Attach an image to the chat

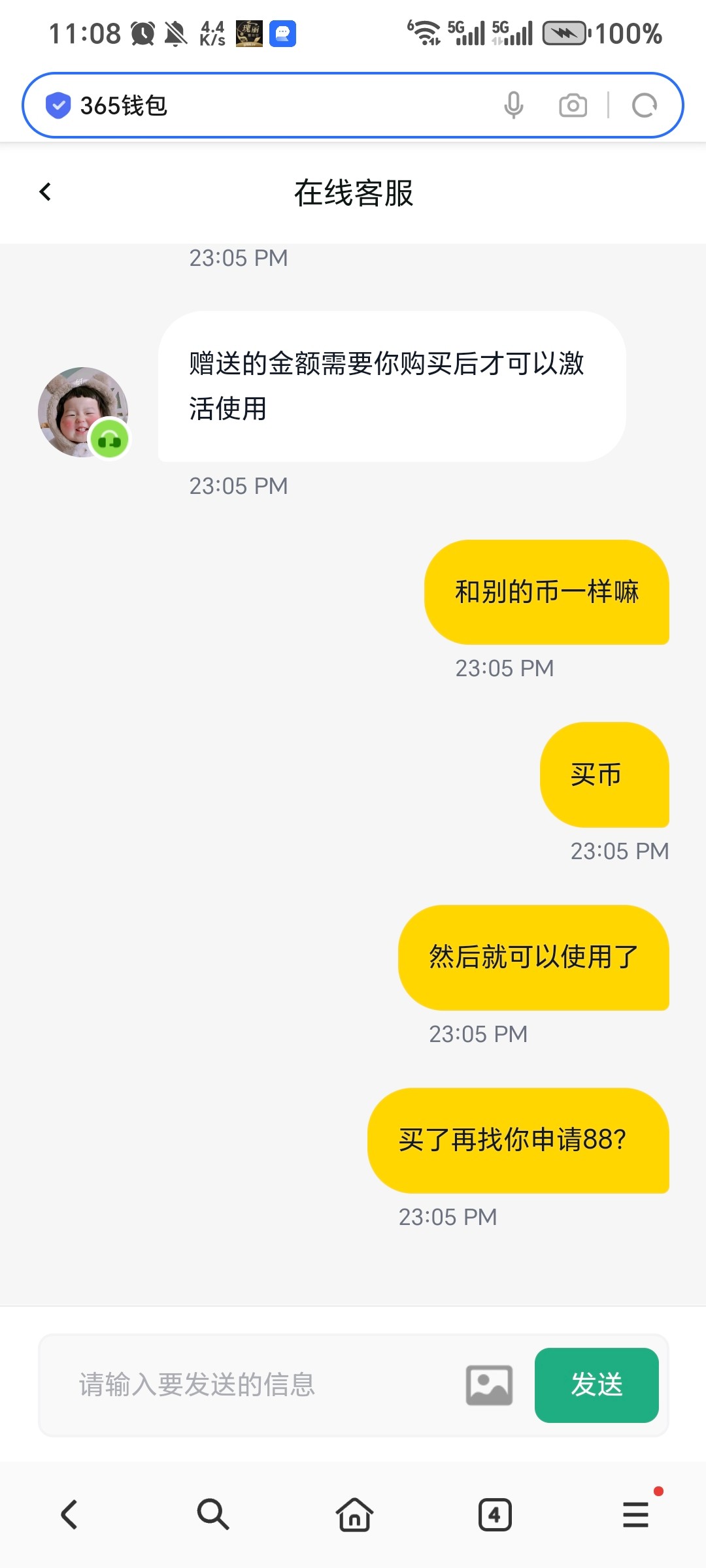(489, 1385)
